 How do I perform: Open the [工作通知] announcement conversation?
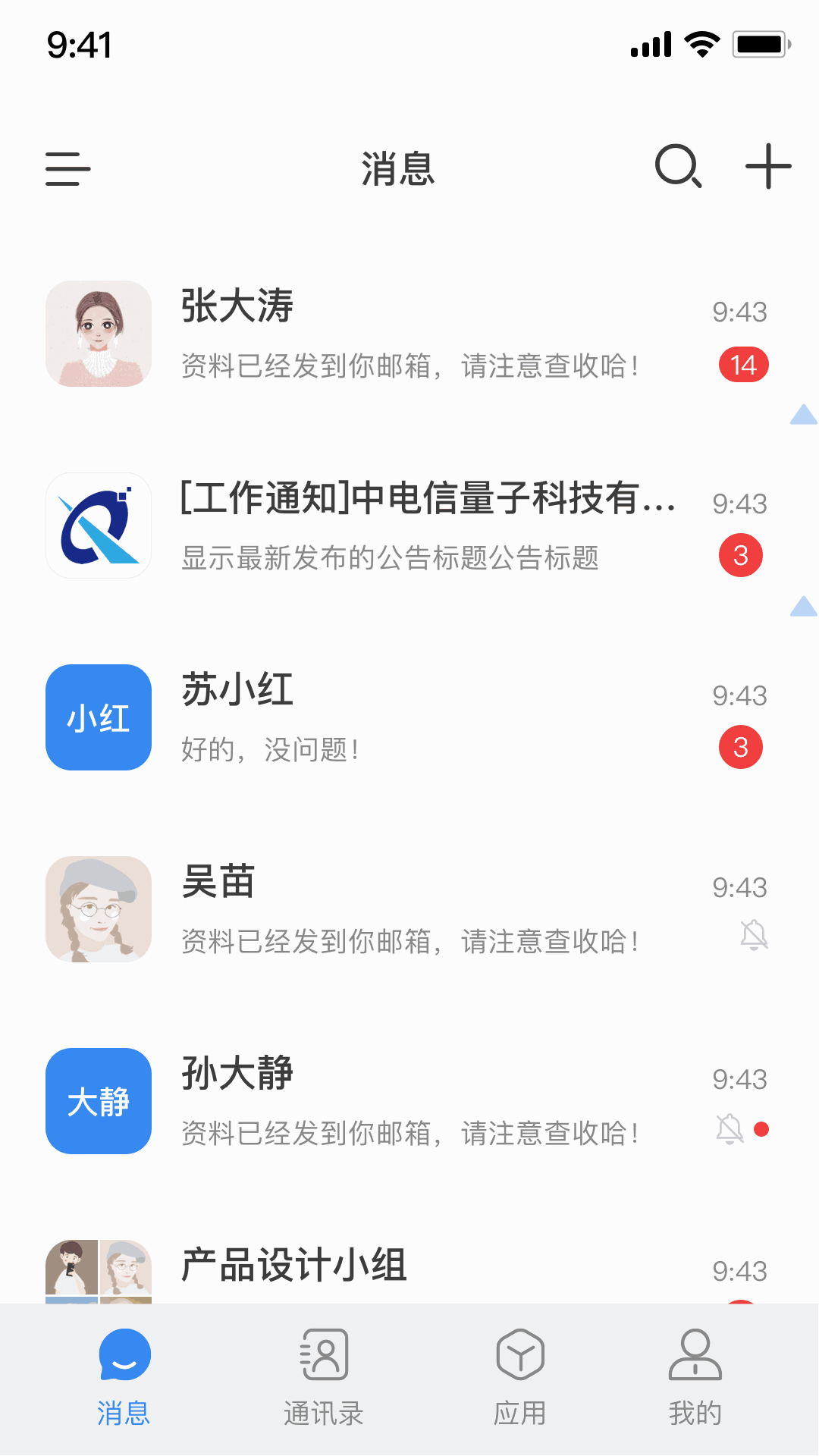pyautogui.click(x=409, y=526)
